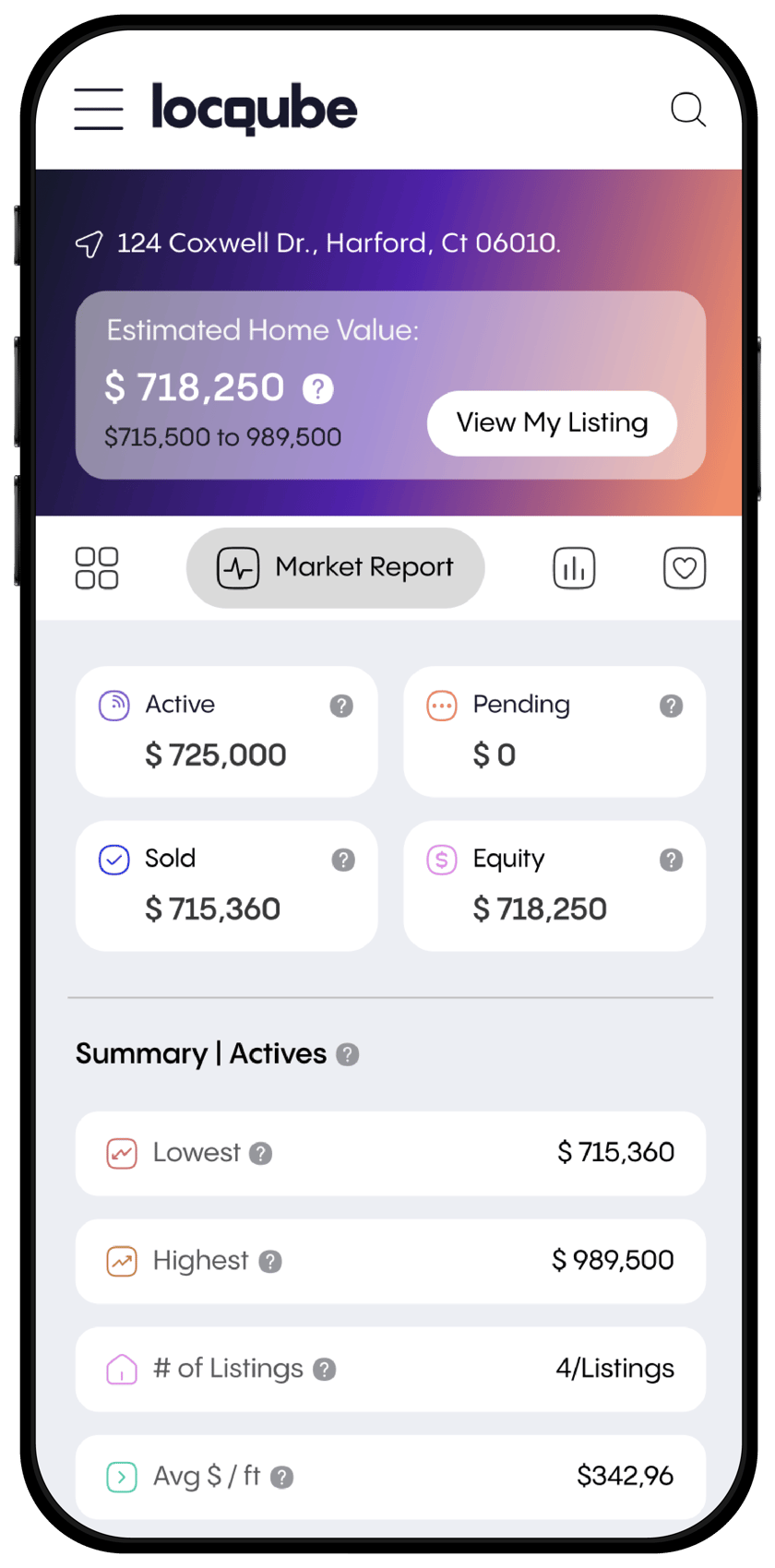Open the hamburger navigation menu
This screenshot has width=775, height=1568.
pos(99,108)
